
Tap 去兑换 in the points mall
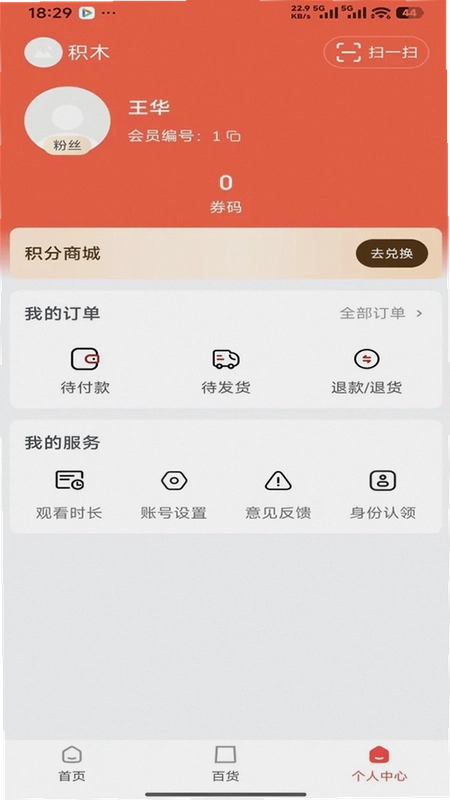pyautogui.click(x=392, y=254)
